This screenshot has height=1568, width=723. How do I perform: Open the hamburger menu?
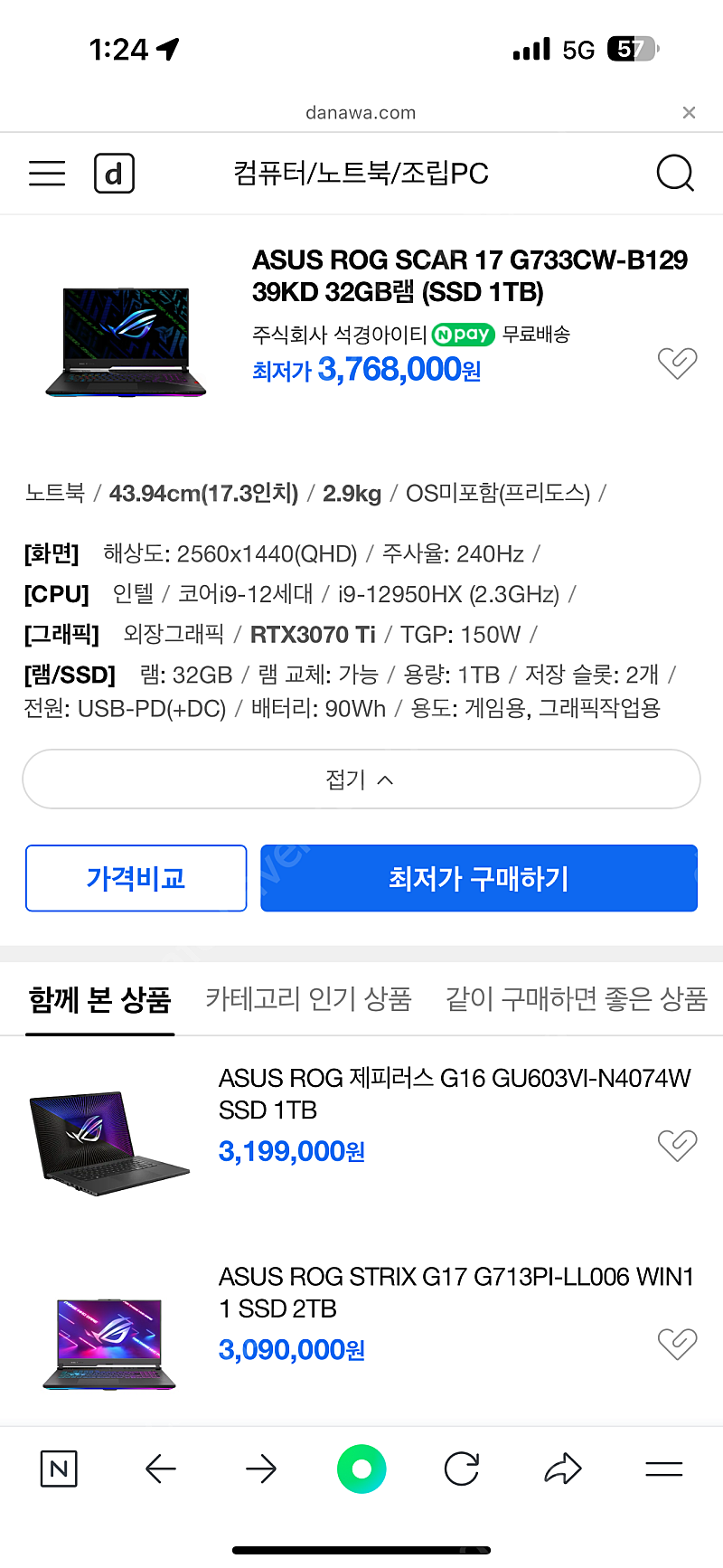pyautogui.click(x=47, y=173)
